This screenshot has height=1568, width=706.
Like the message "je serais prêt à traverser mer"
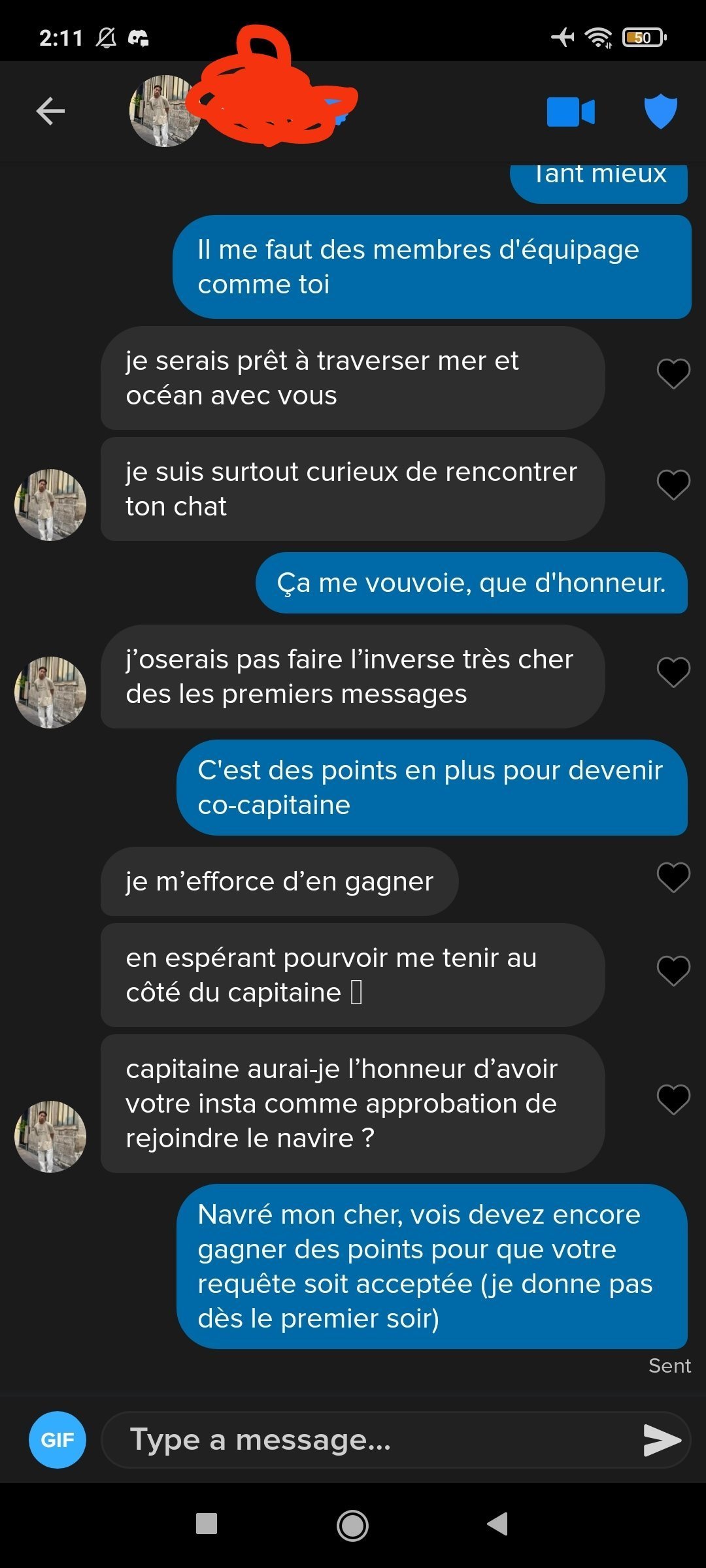673,374
